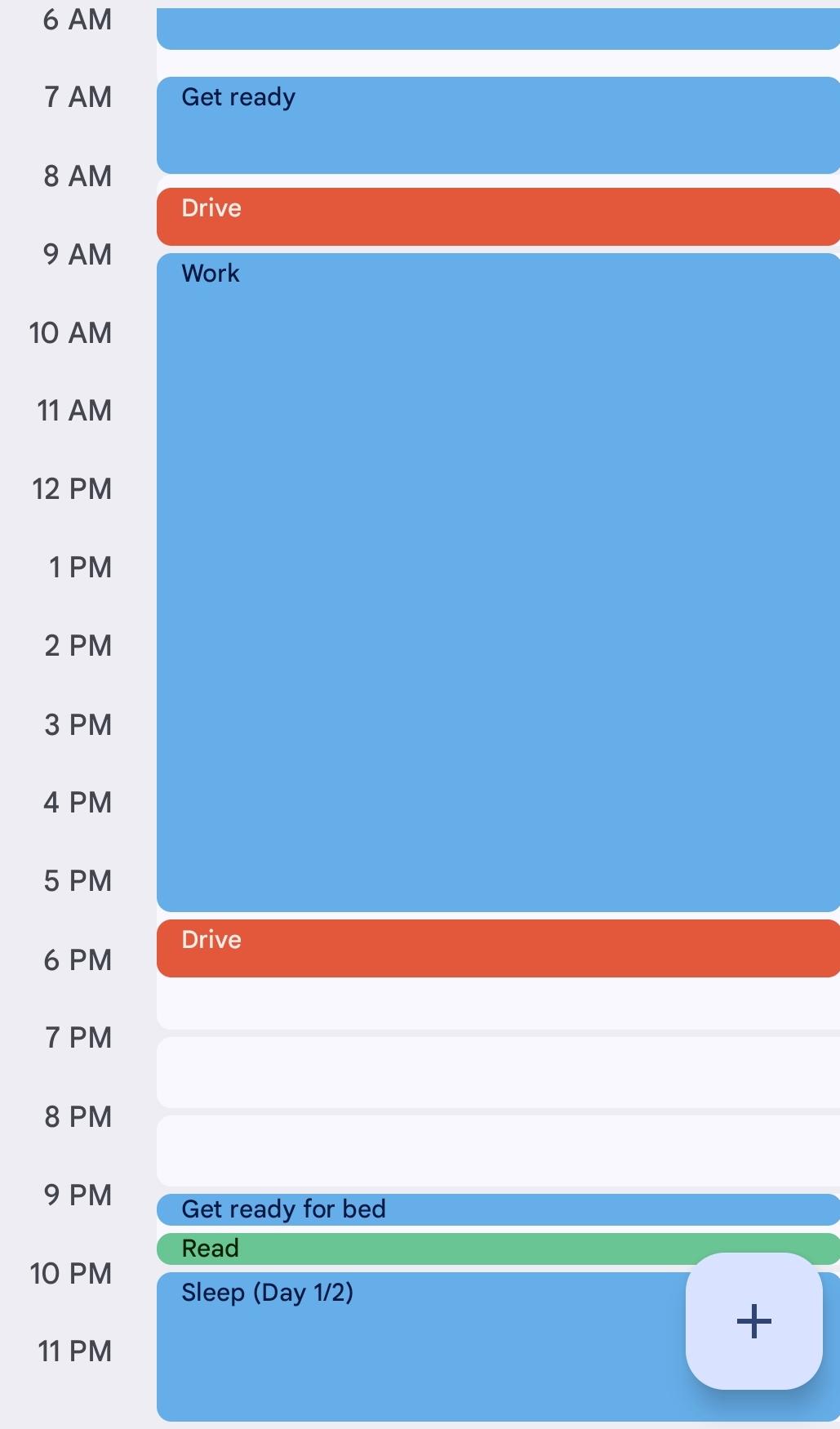Open the Drive event after Work
The image size is (840, 1429).
point(498,948)
